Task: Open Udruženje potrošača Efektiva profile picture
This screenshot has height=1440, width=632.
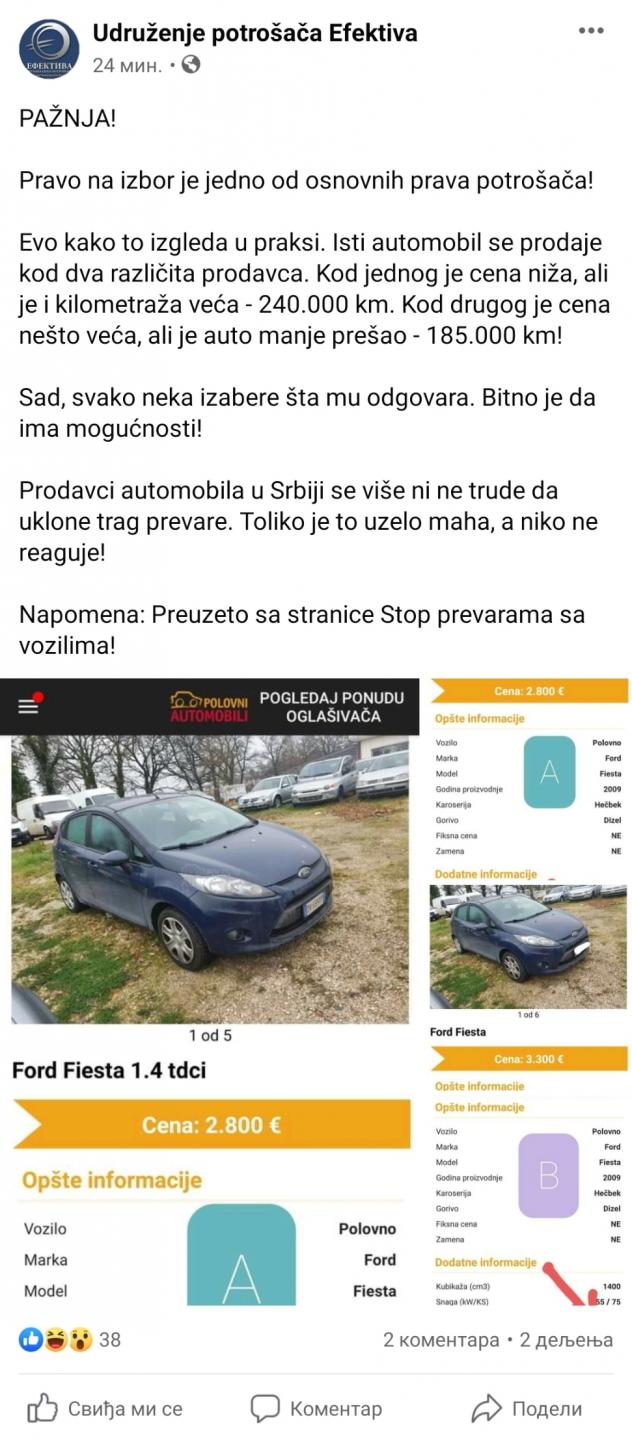Action: (x=49, y=49)
